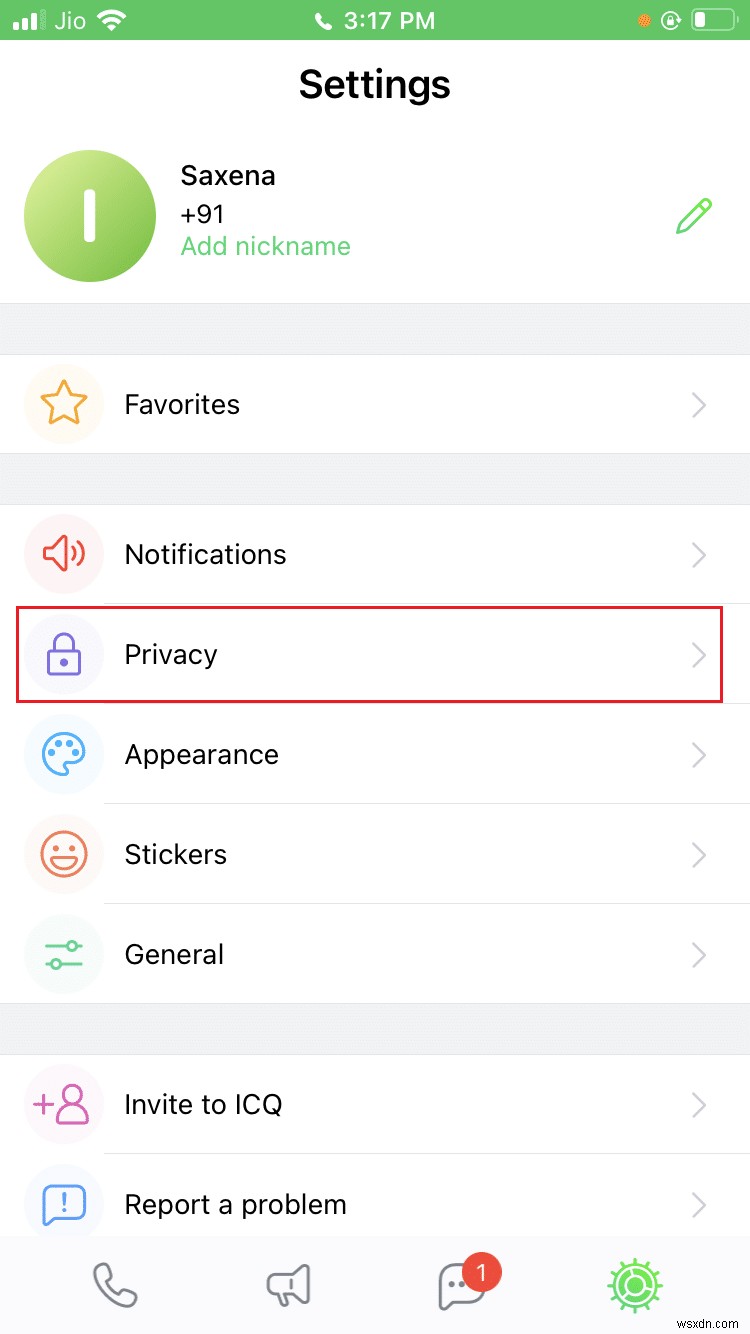Click the Invite to ICQ entry

[203, 1105]
